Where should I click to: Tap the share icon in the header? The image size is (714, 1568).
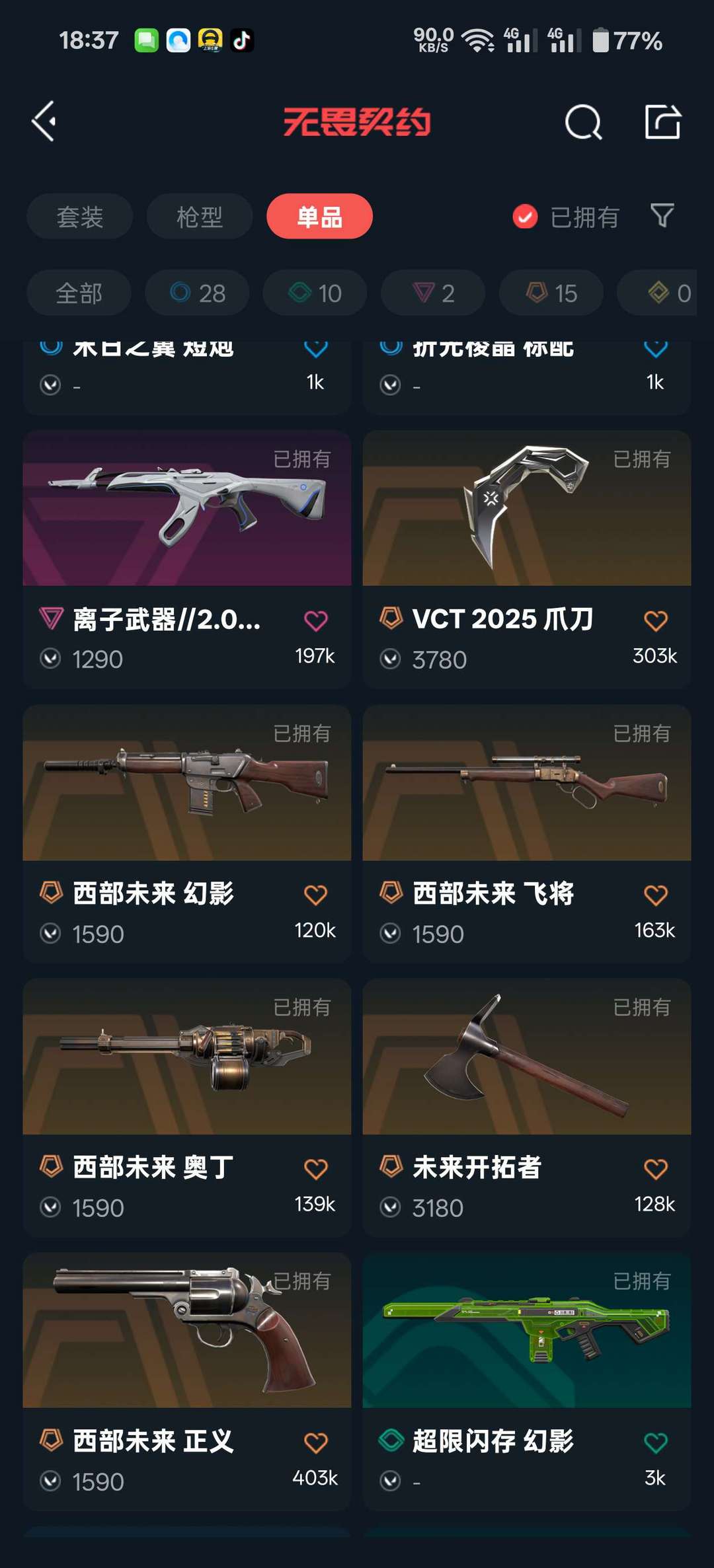(x=662, y=122)
